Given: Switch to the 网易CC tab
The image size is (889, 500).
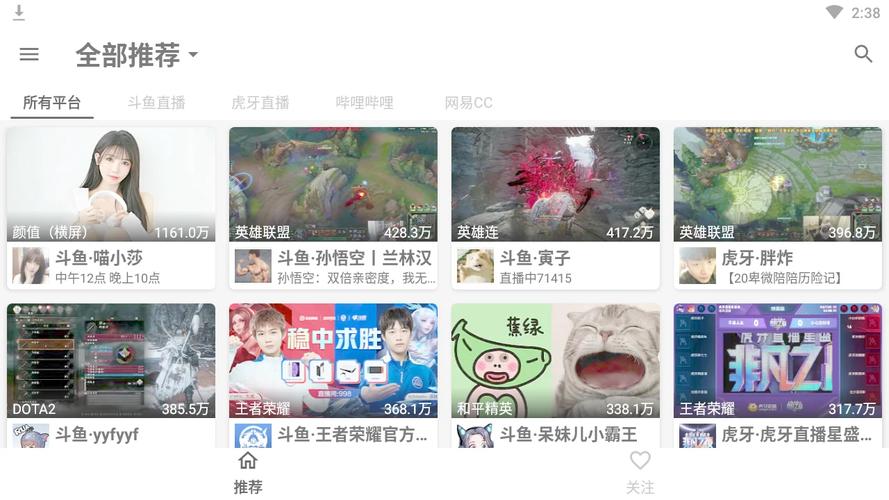Looking at the screenshot, I should (x=468, y=103).
